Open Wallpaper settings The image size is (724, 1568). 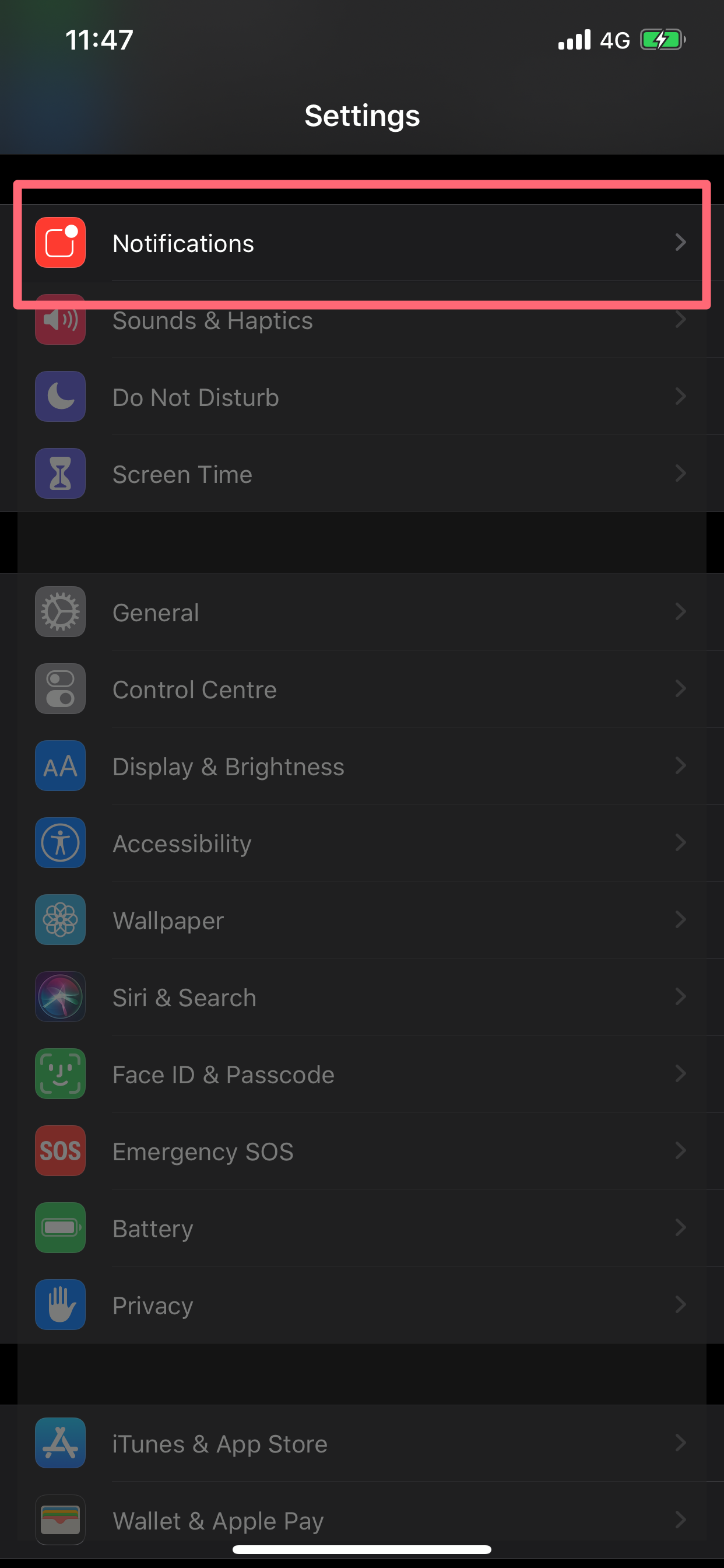tap(362, 920)
